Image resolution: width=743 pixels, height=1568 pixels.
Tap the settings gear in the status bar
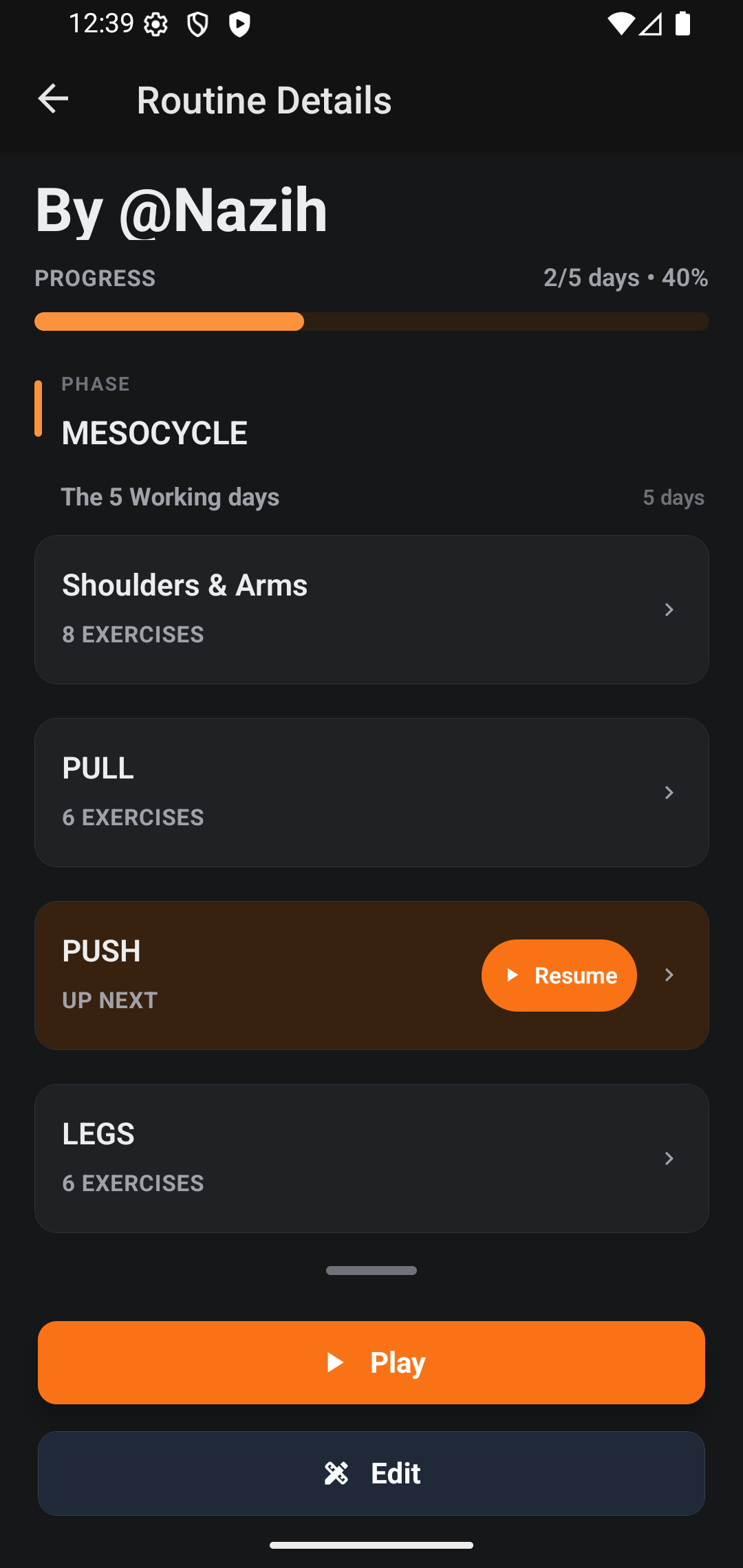pyautogui.click(x=155, y=23)
